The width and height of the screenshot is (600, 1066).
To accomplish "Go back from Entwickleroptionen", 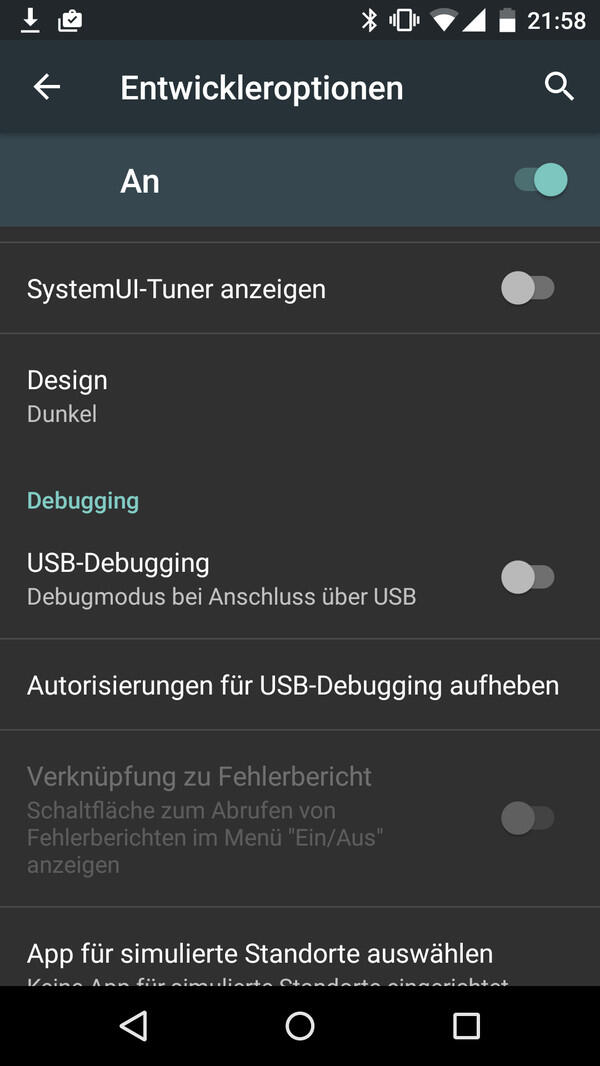I will 47,87.
